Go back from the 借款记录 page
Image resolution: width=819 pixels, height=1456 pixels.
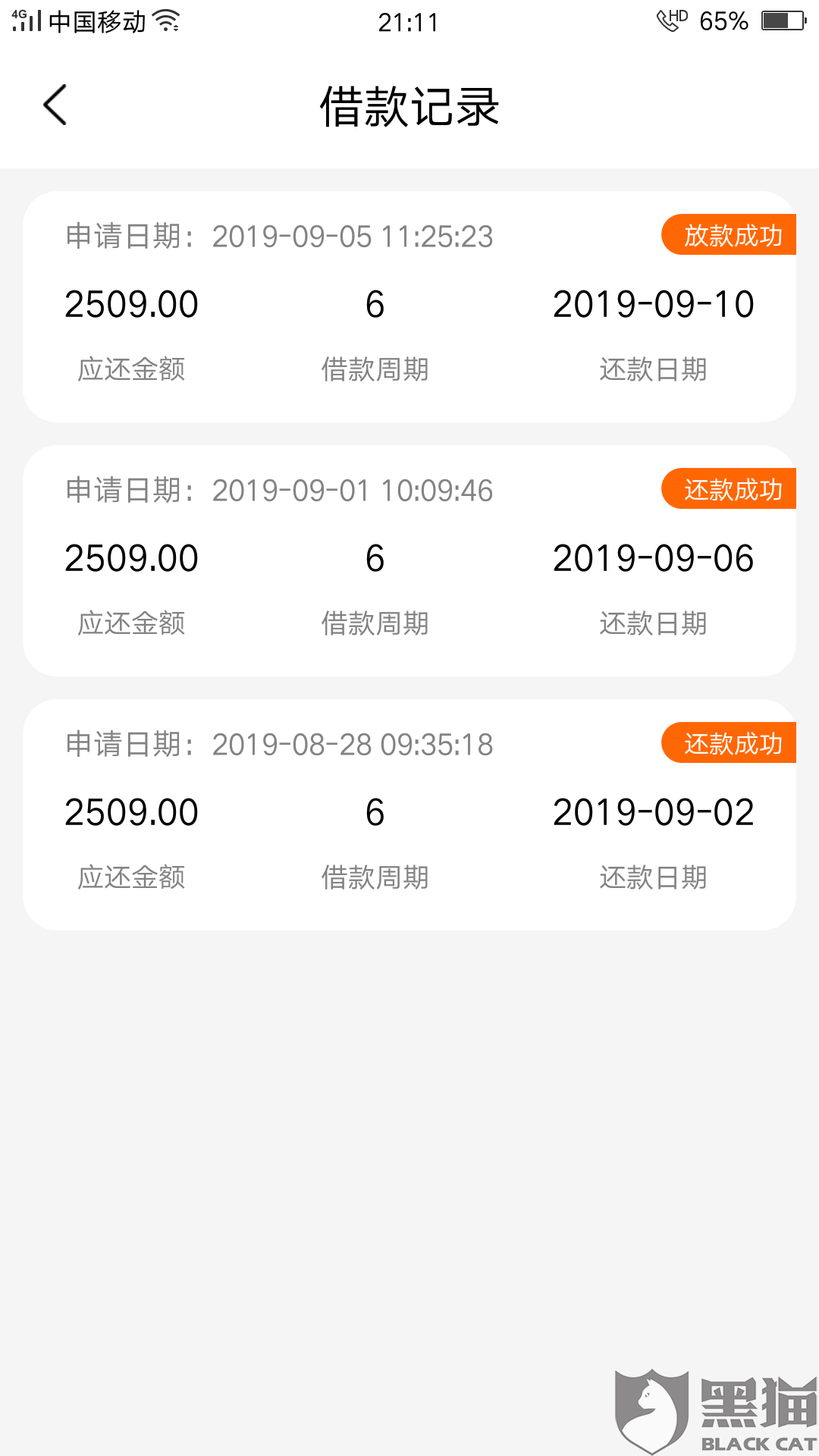coord(55,105)
